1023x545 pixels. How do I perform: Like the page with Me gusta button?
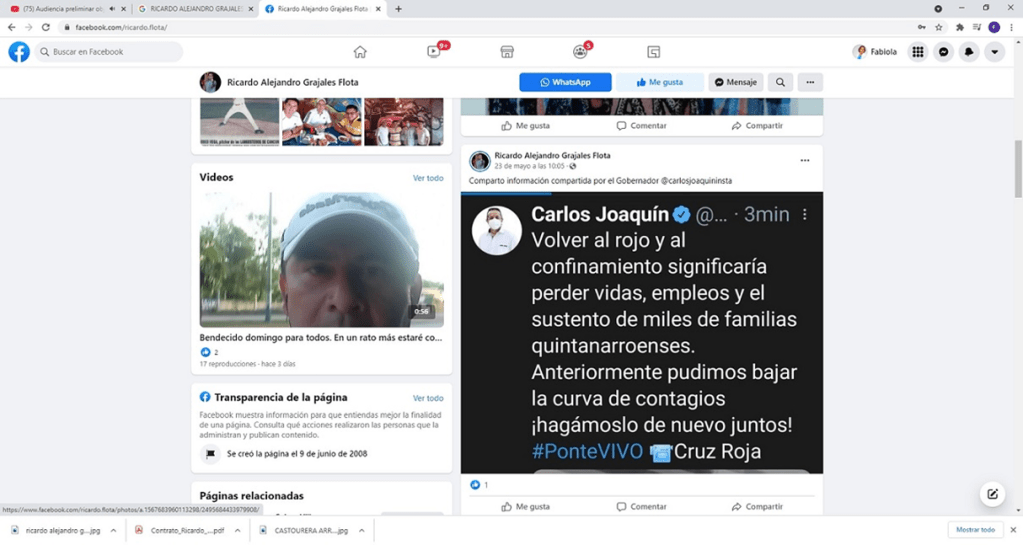click(x=659, y=82)
